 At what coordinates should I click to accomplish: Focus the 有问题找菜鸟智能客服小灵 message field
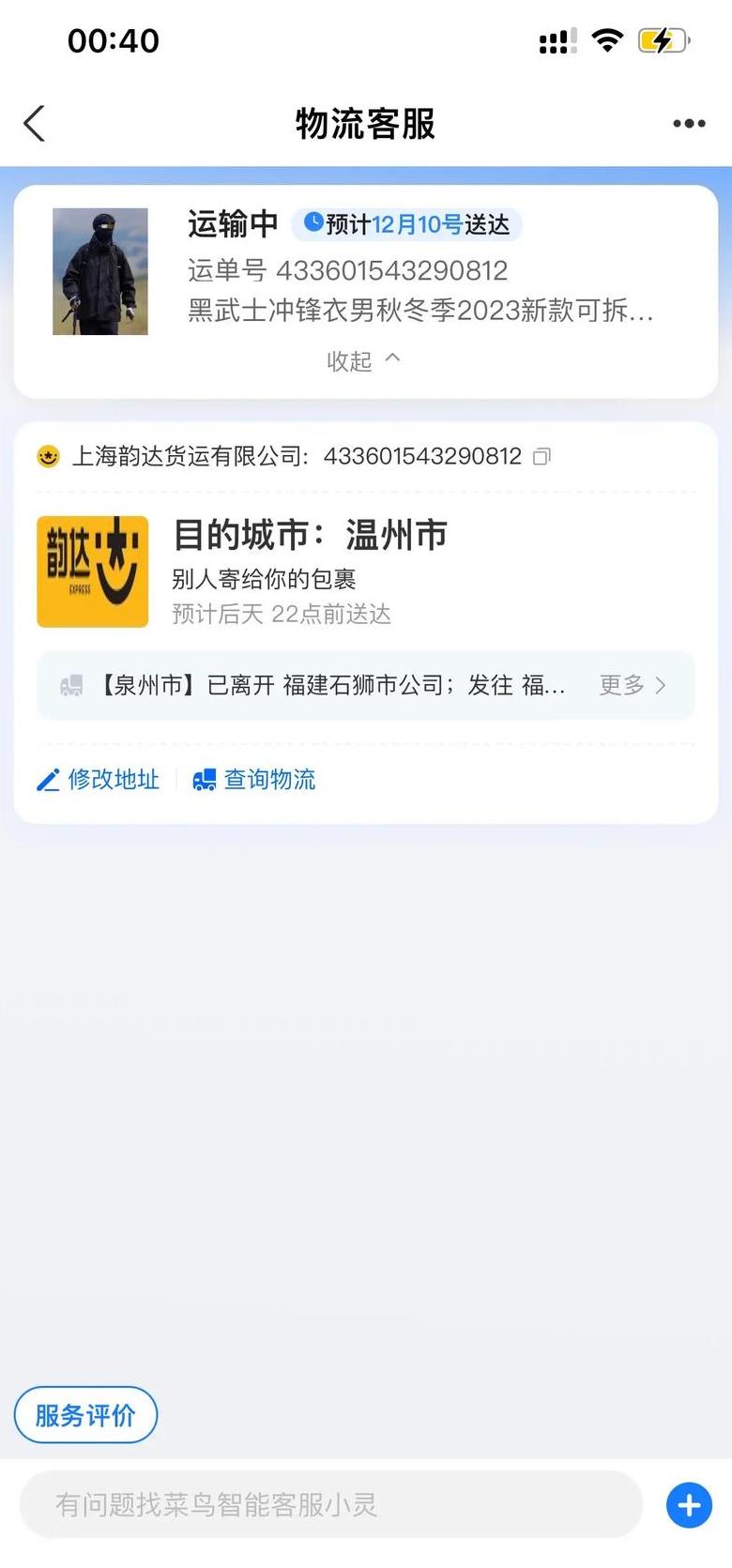pos(330,1504)
